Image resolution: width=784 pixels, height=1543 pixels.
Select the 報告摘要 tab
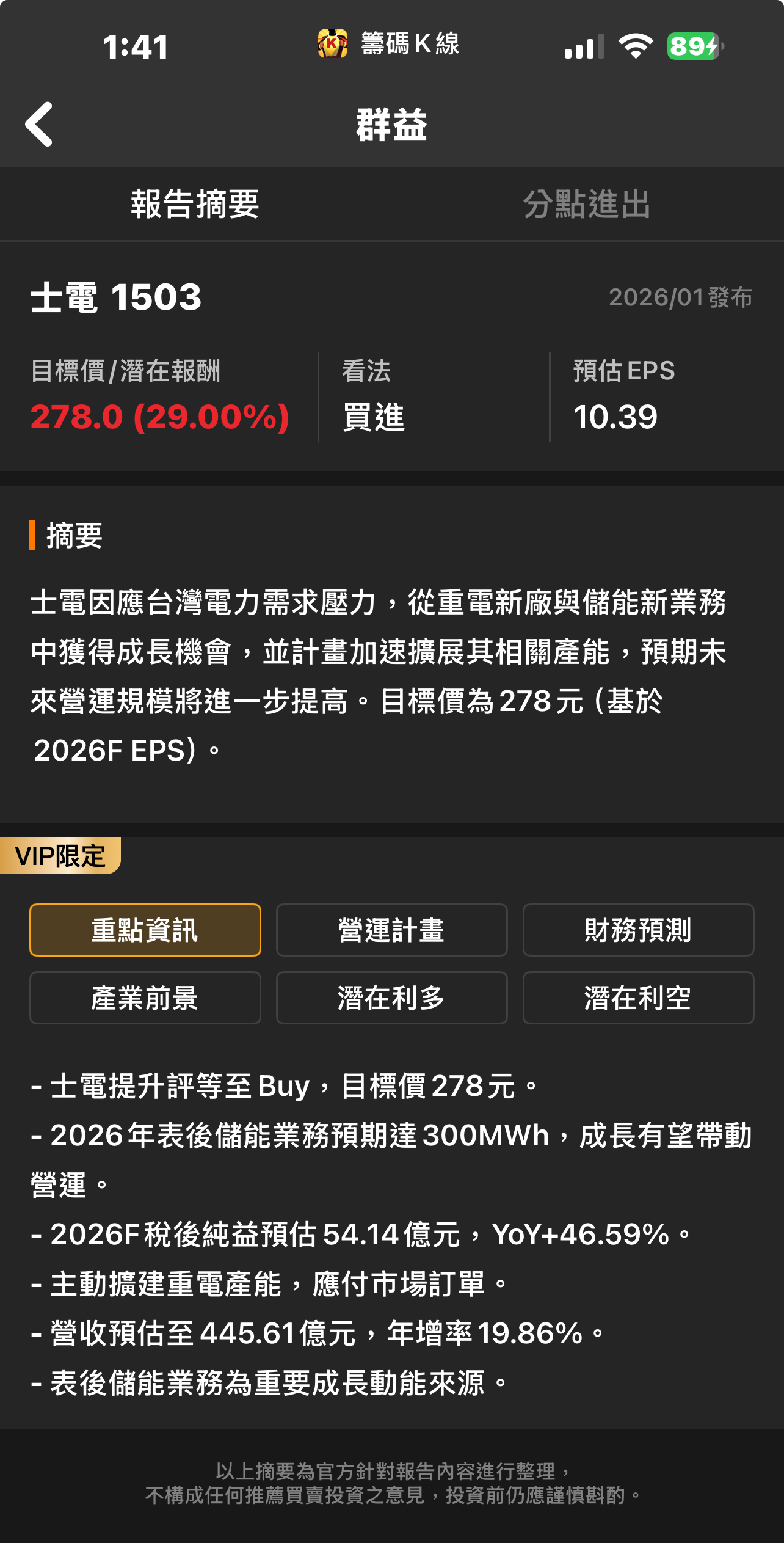tap(195, 204)
